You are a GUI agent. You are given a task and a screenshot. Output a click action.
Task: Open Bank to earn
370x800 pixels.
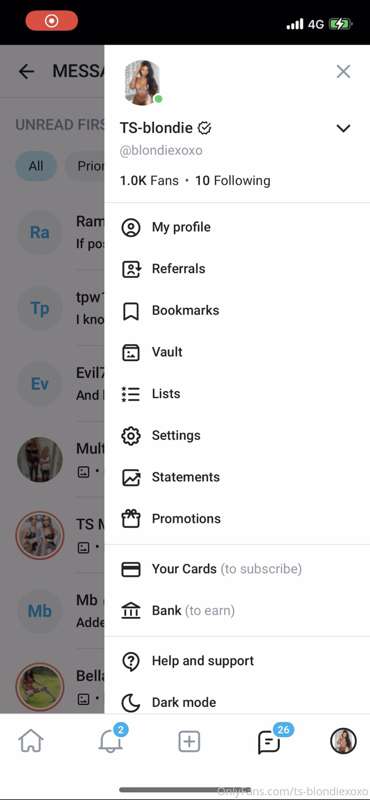[x=237, y=611]
